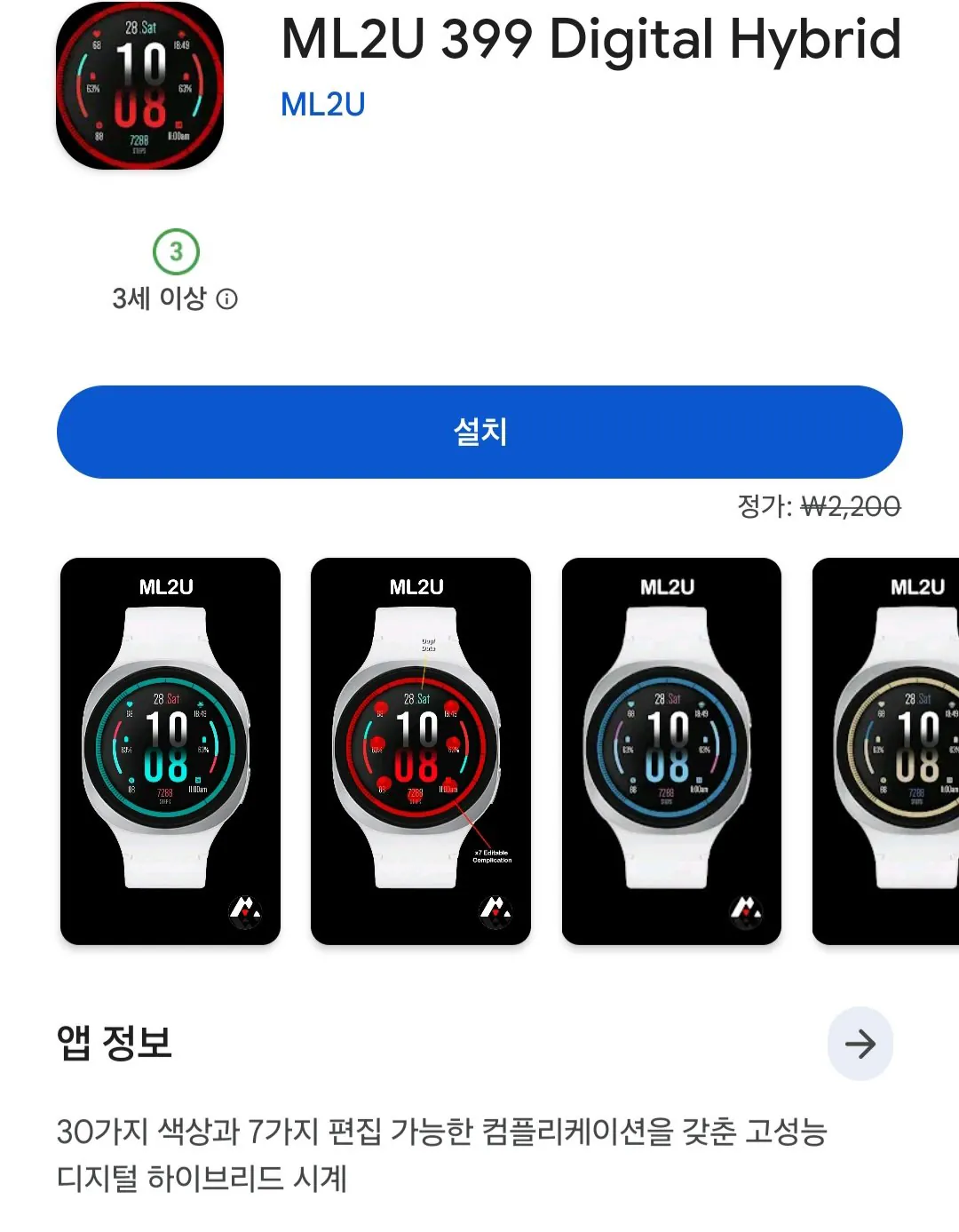Expand the 앱 정보 section heading

pyautogui.click(x=115, y=1045)
